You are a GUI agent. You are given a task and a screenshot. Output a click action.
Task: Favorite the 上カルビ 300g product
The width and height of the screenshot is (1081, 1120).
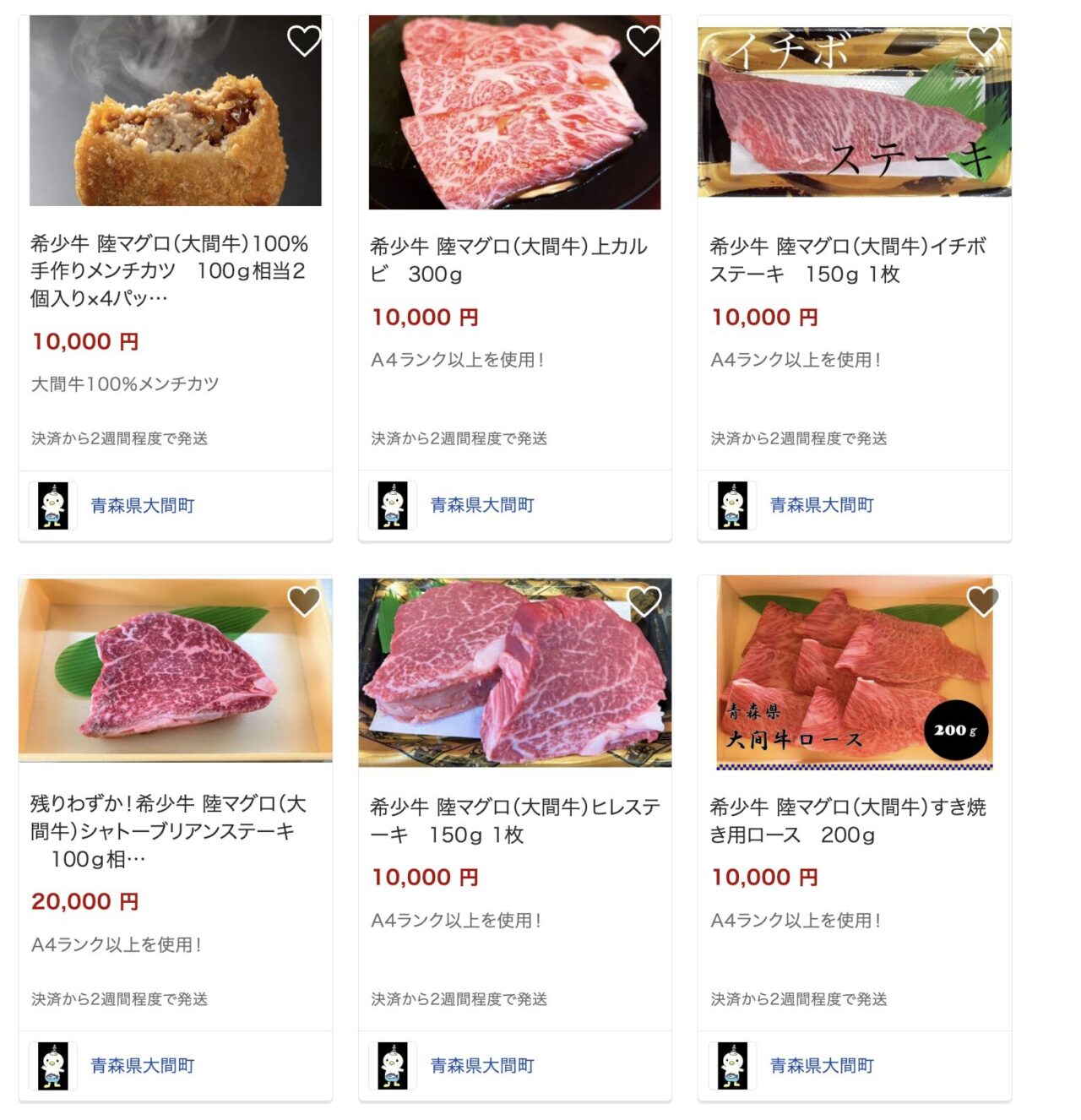(x=644, y=40)
